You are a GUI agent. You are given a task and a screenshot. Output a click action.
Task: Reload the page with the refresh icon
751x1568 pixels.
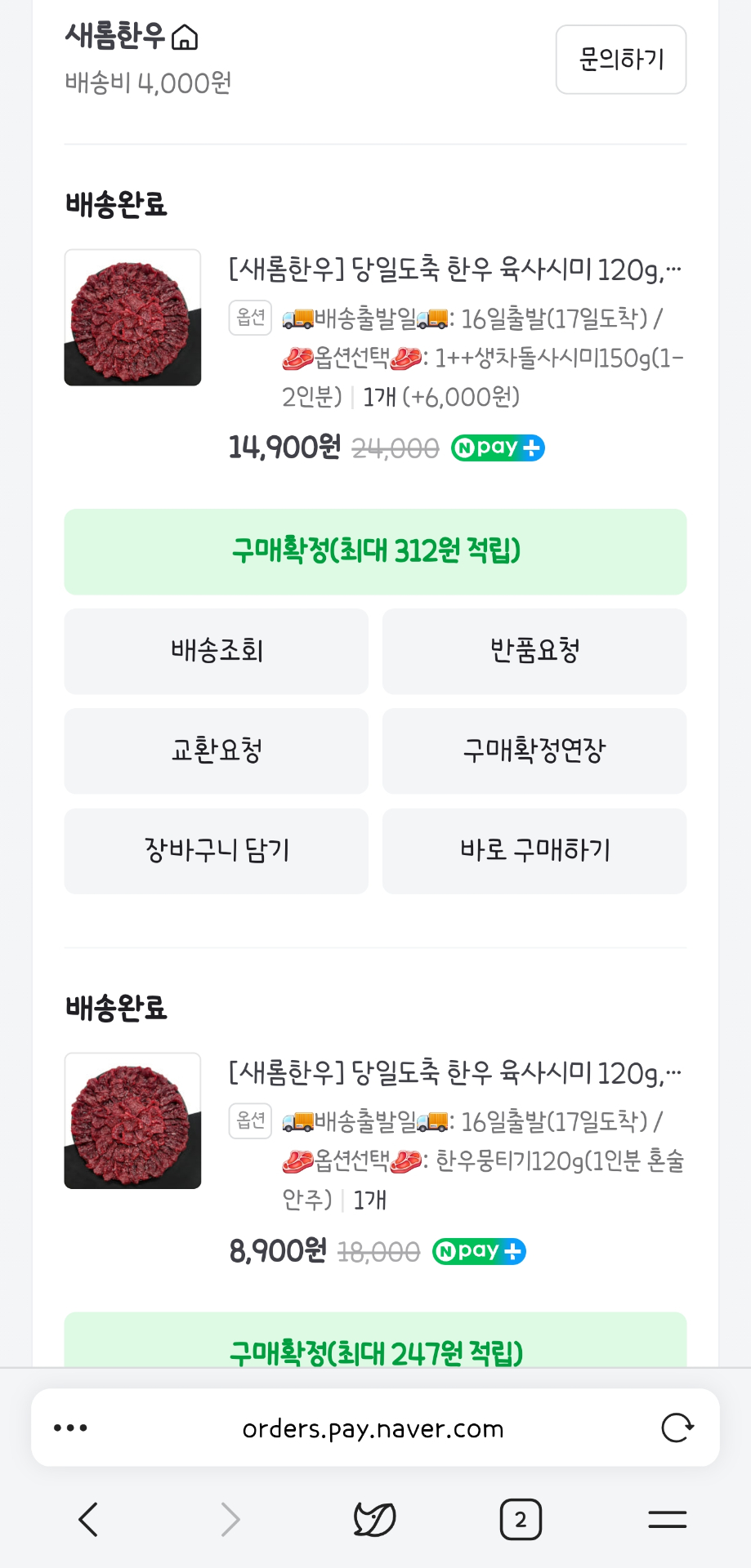(677, 1428)
